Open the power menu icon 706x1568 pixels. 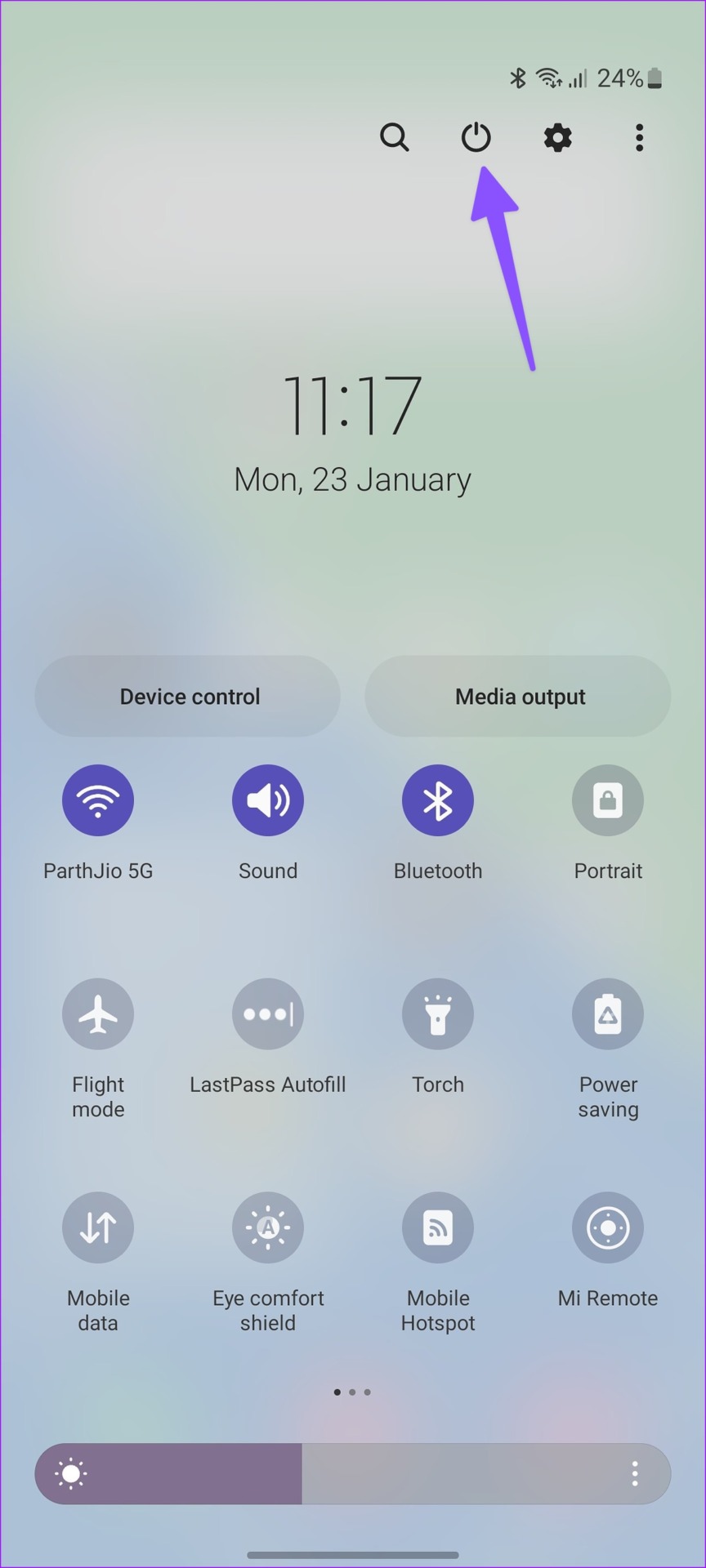pos(476,137)
